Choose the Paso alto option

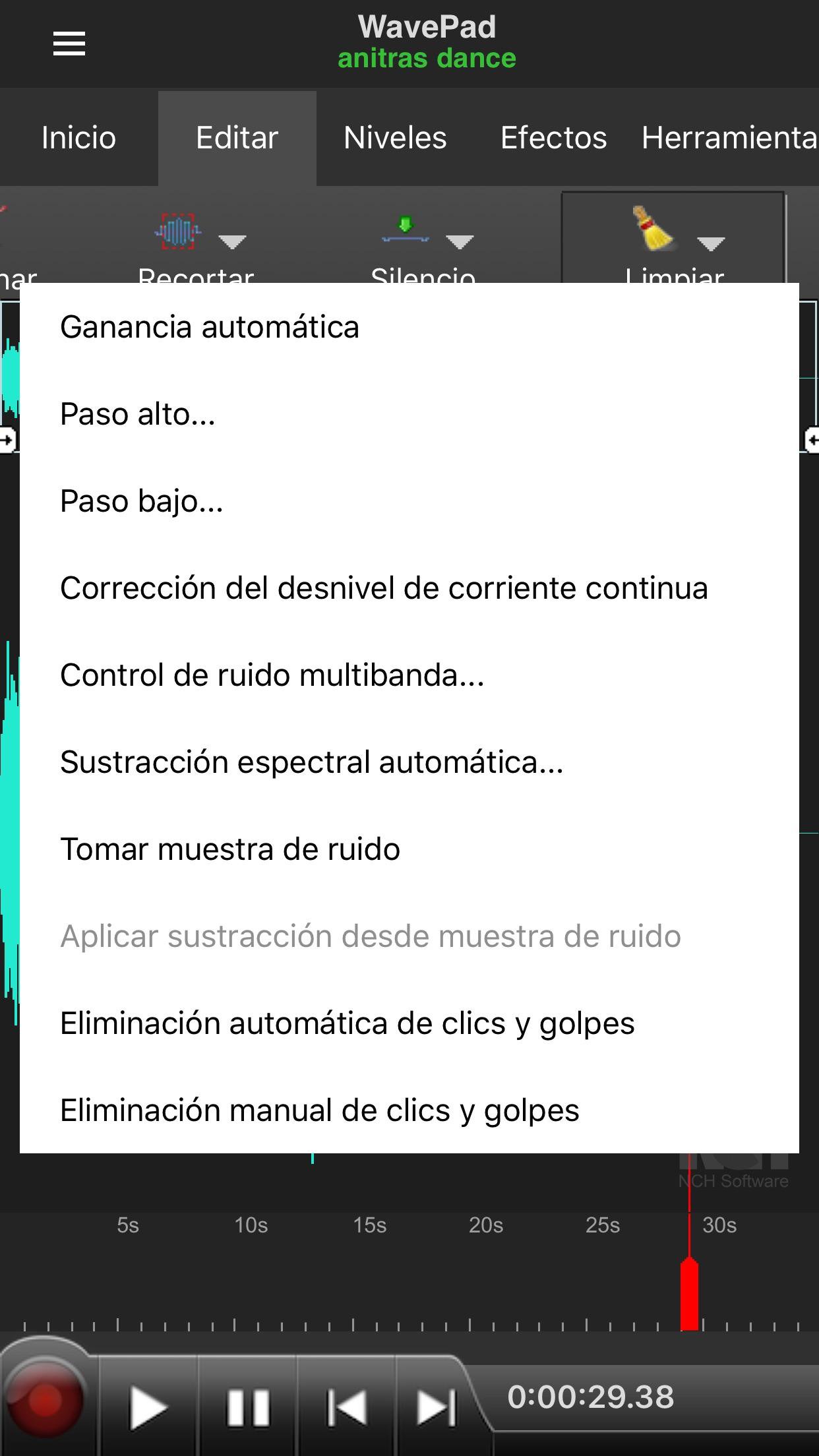pos(138,414)
